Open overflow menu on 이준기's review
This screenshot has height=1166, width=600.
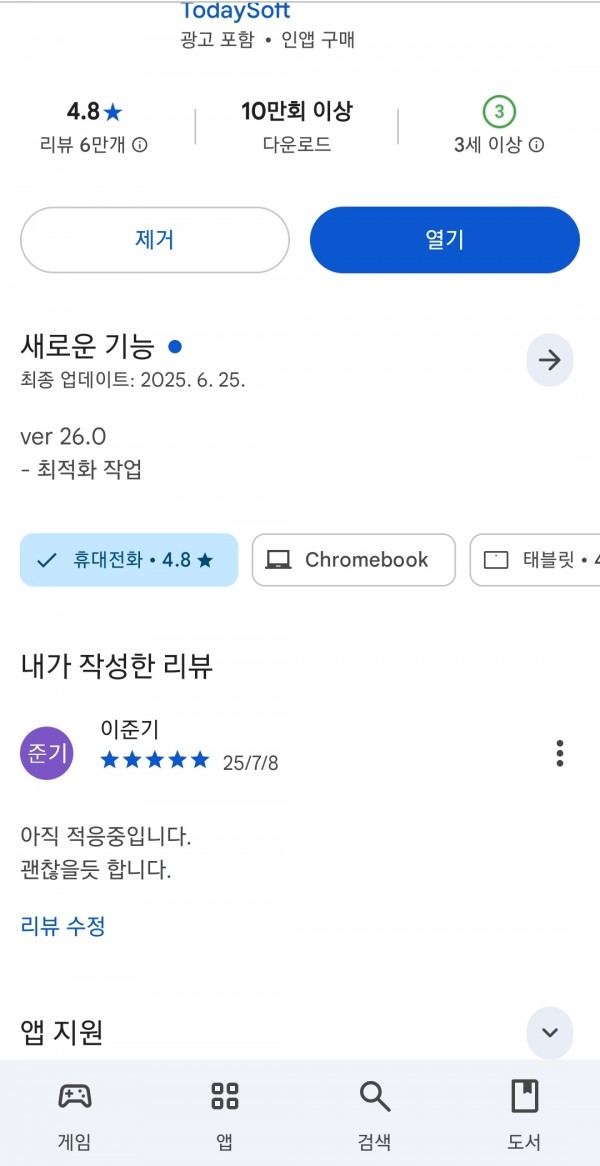(x=560, y=753)
